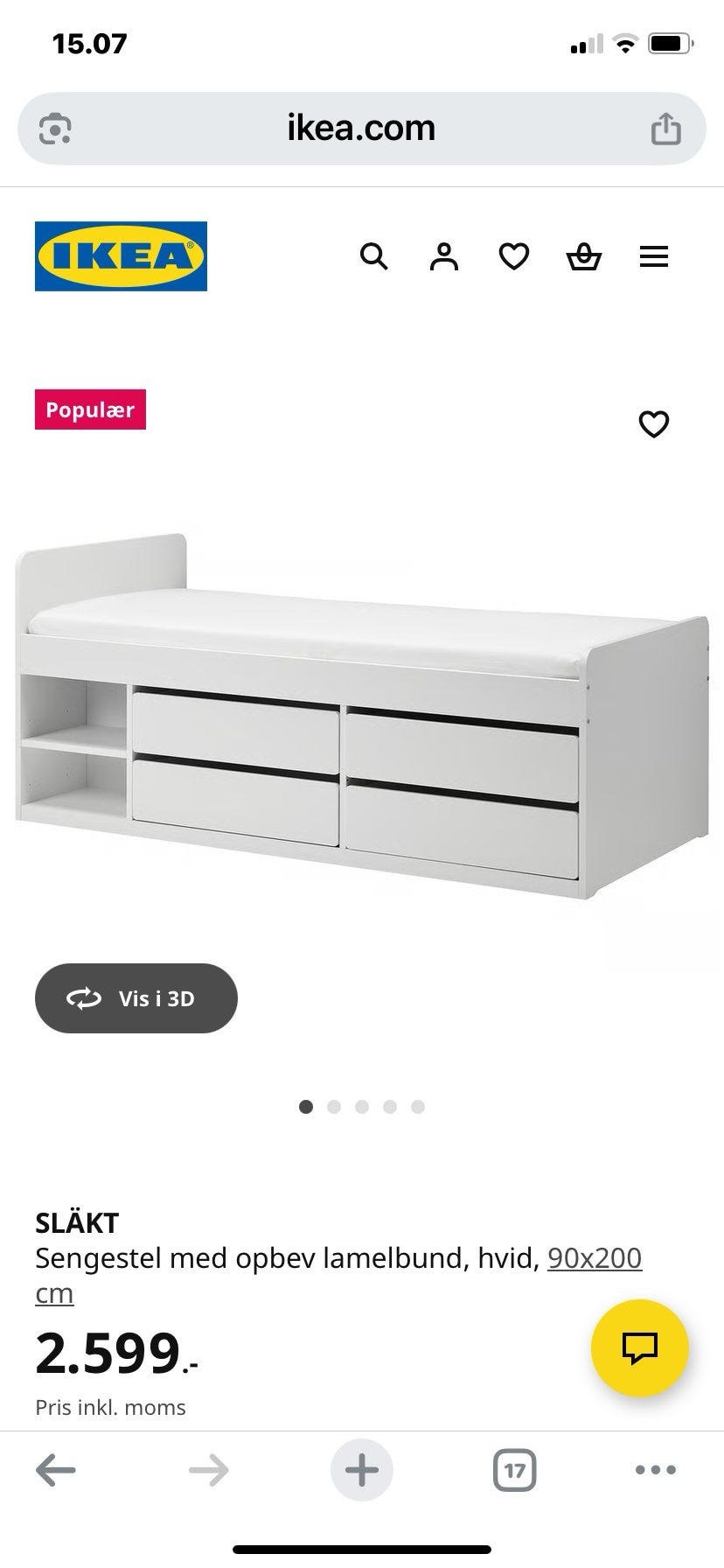This screenshot has width=724, height=1568.
Task: Go back with the browser back arrow
Action: coord(54,1470)
